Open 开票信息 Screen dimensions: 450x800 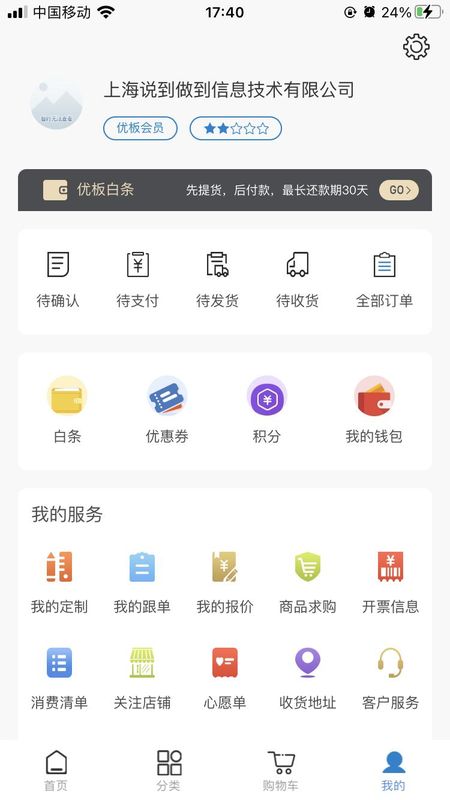click(x=390, y=583)
